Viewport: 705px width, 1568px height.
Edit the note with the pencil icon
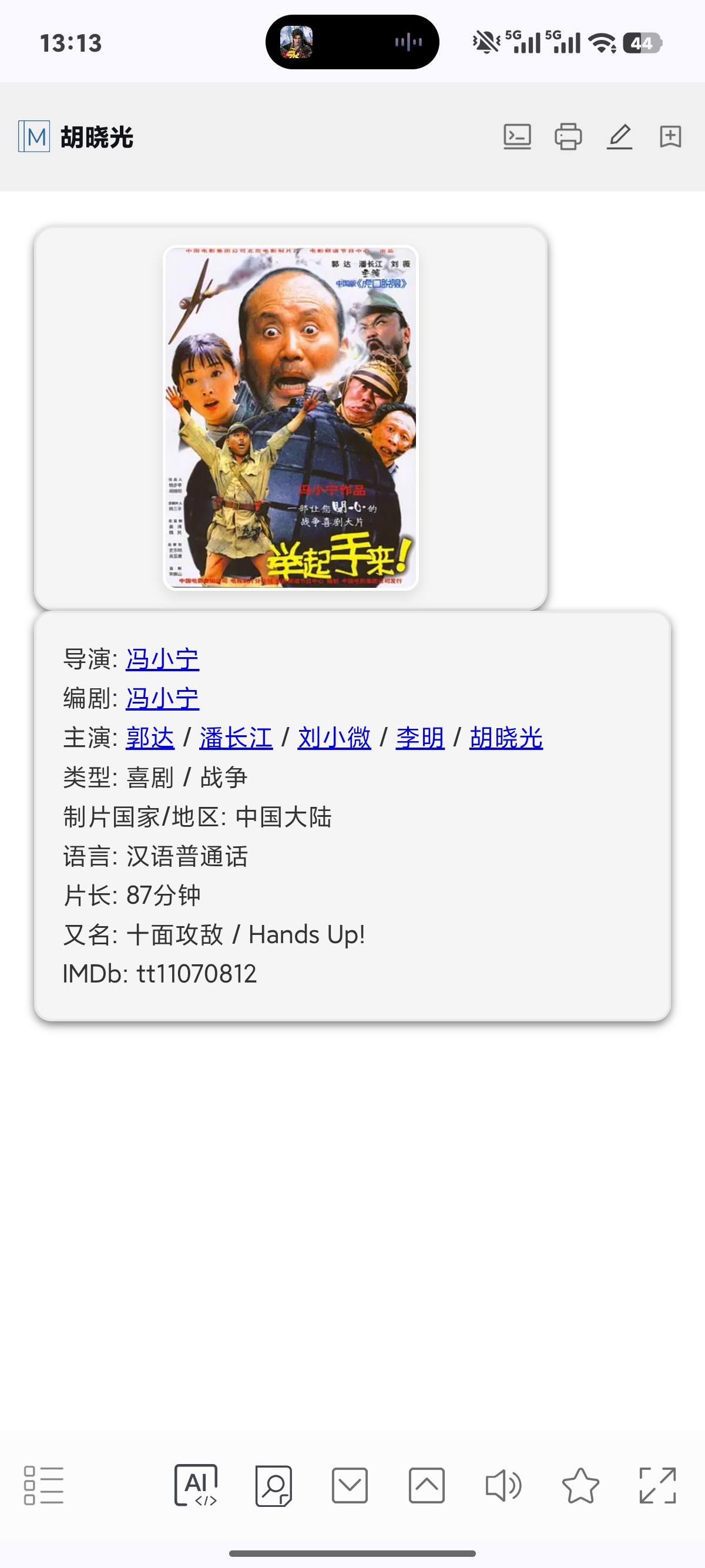(x=619, y=136)
